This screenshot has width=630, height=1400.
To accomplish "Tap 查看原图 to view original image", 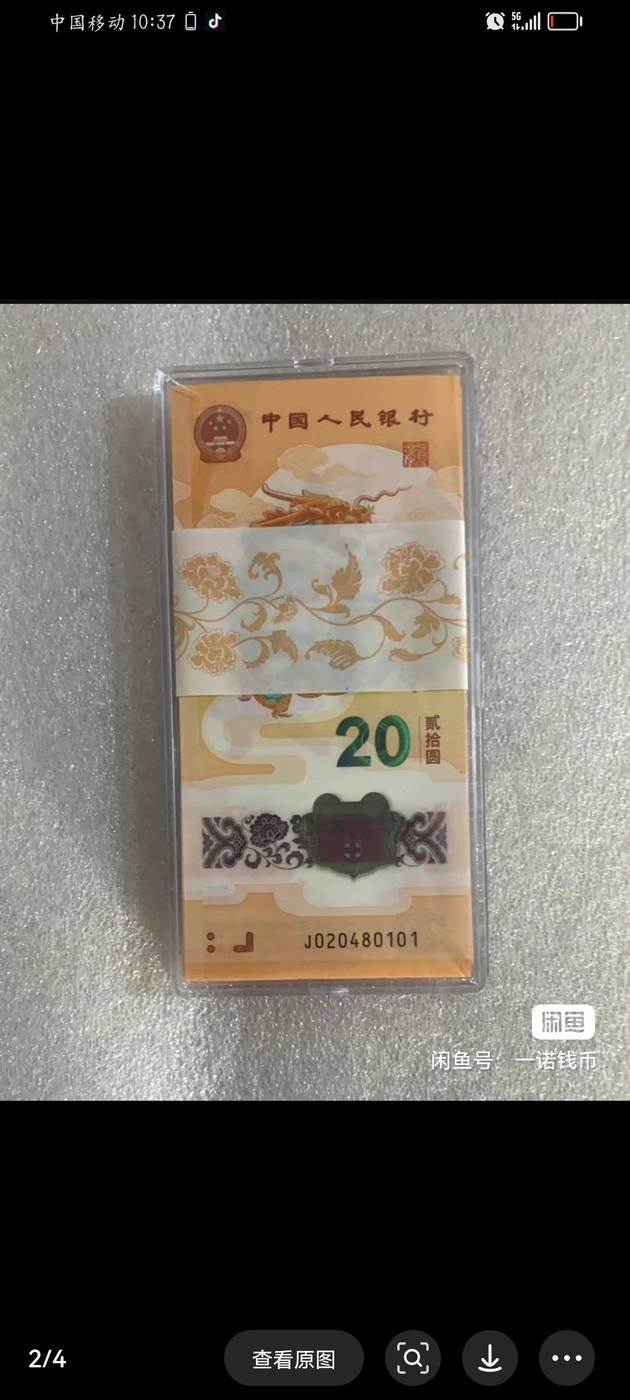I will tap(294, 1358).
